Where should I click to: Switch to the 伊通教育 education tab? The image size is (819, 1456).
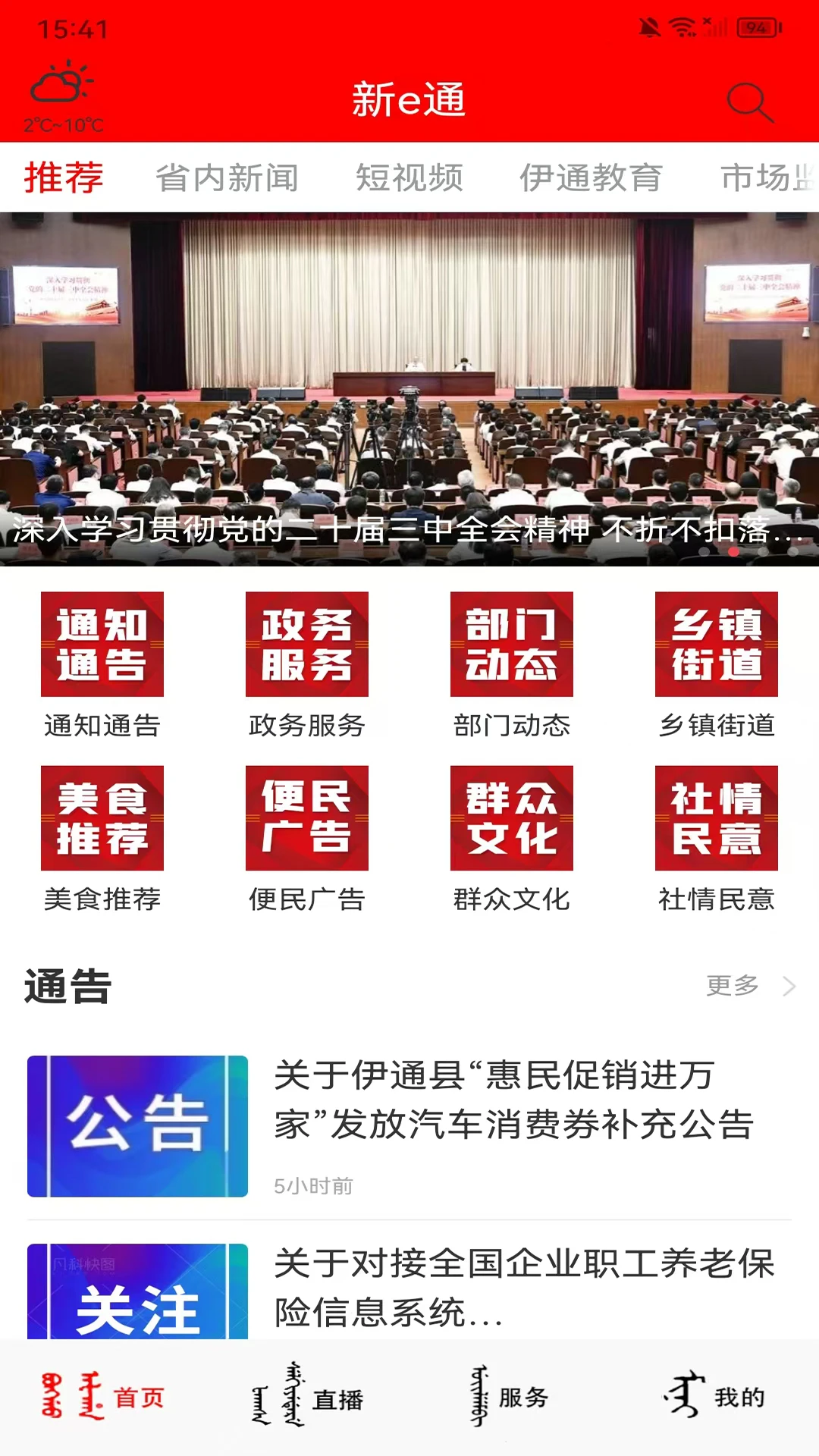(593, 177)
